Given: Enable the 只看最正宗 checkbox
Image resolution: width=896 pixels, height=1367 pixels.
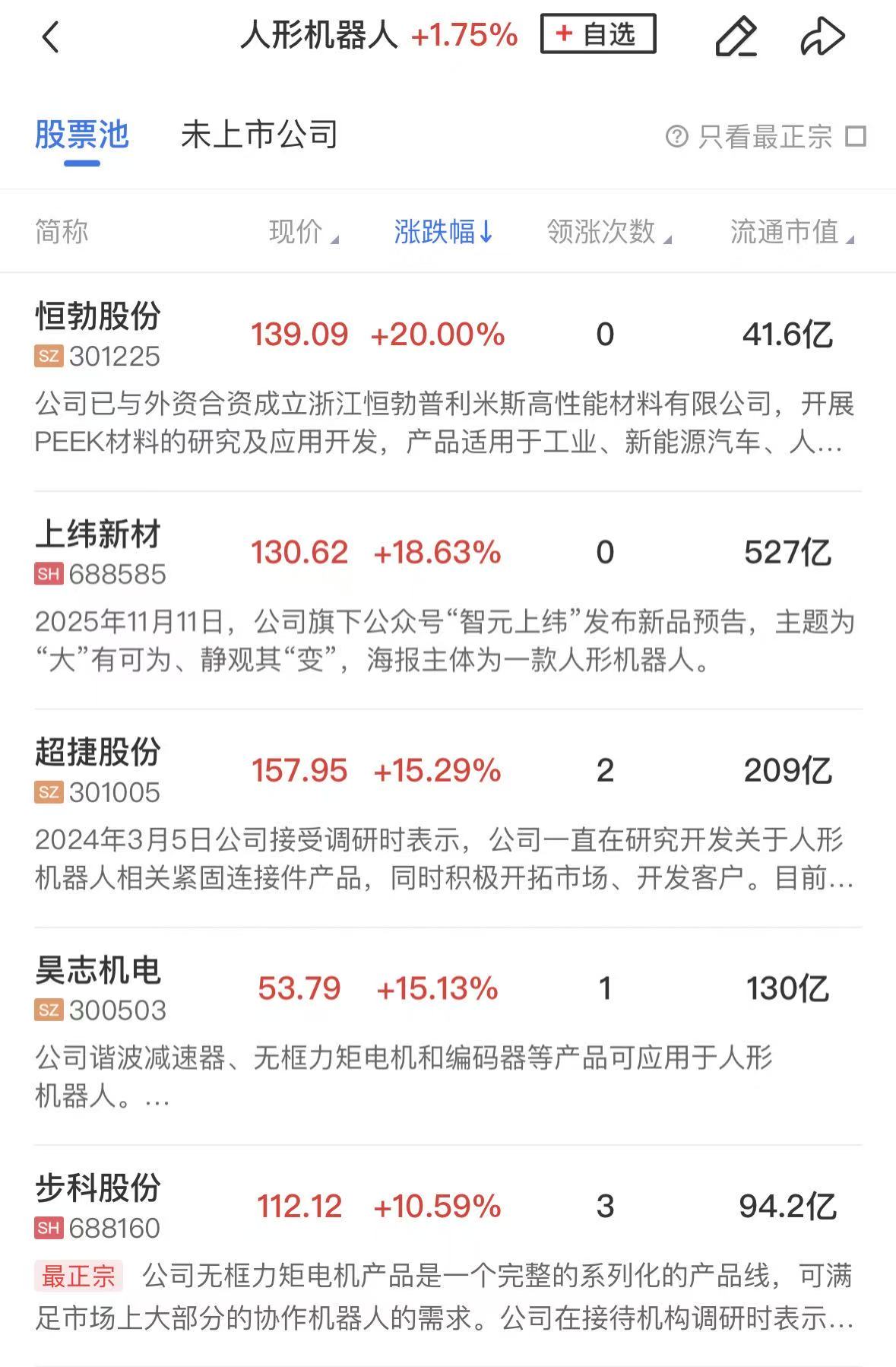Looking at the screenshot, I should (x=856, y=137).
